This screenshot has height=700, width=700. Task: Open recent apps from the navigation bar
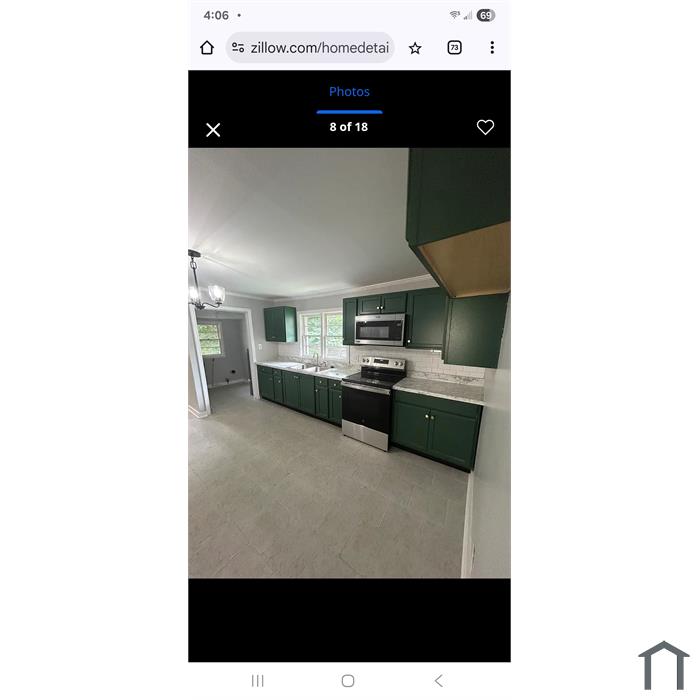258,681
